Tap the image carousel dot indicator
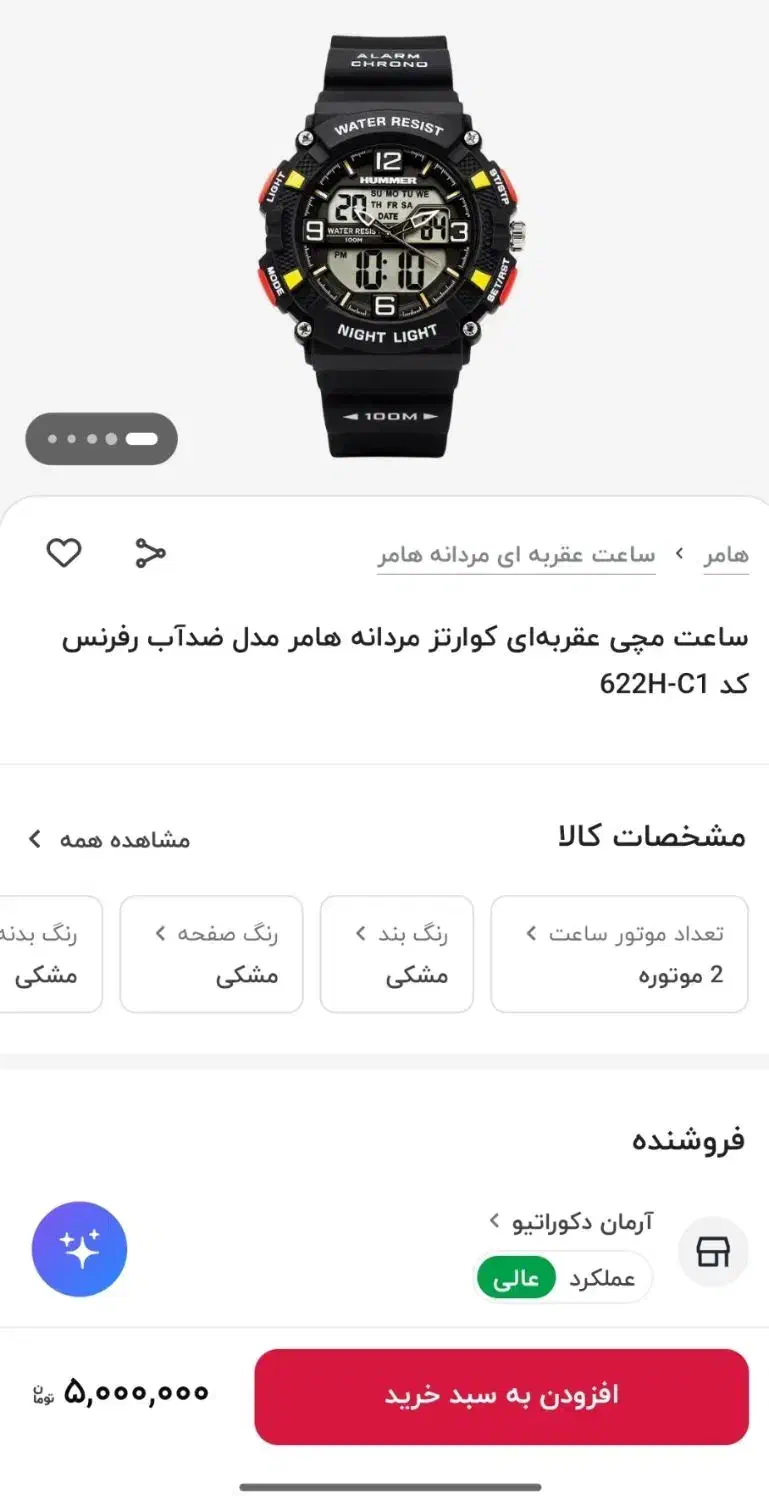 [101, 438]
